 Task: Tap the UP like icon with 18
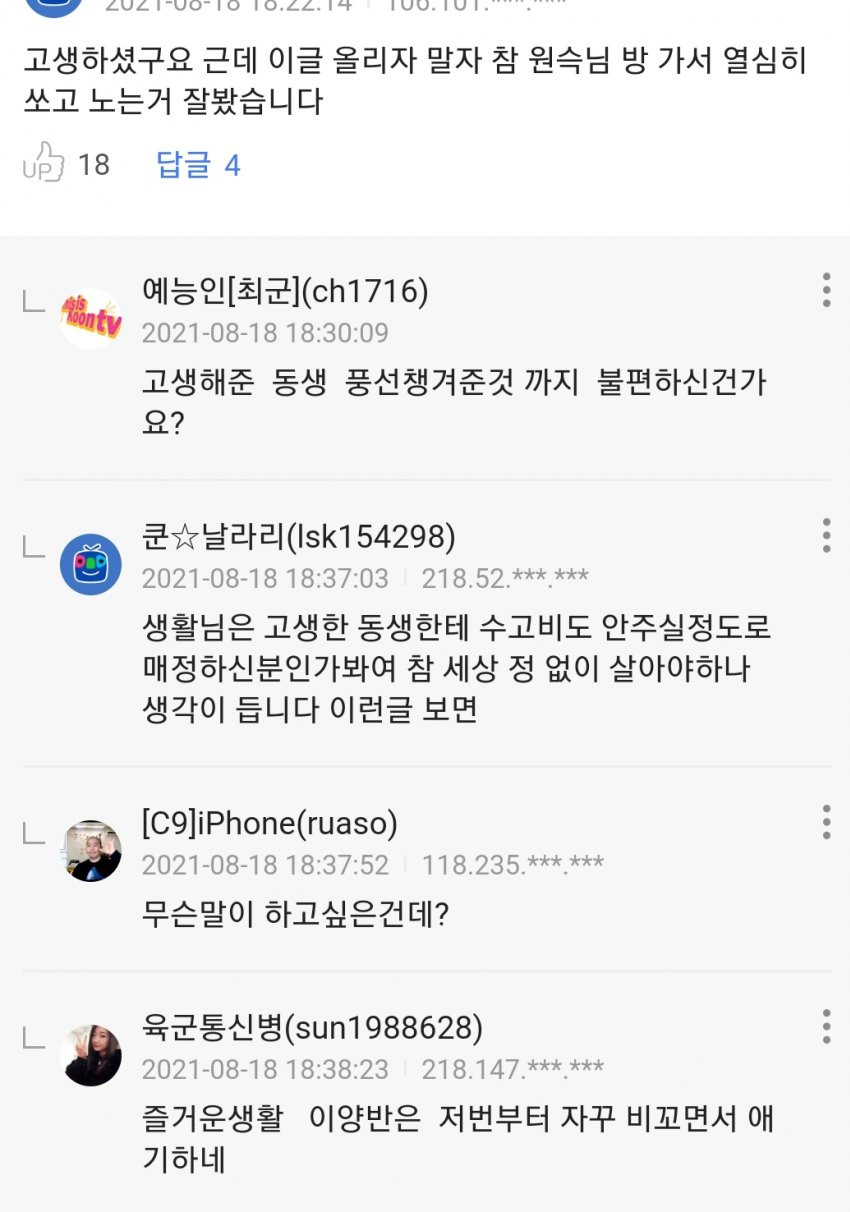point(43,163)
